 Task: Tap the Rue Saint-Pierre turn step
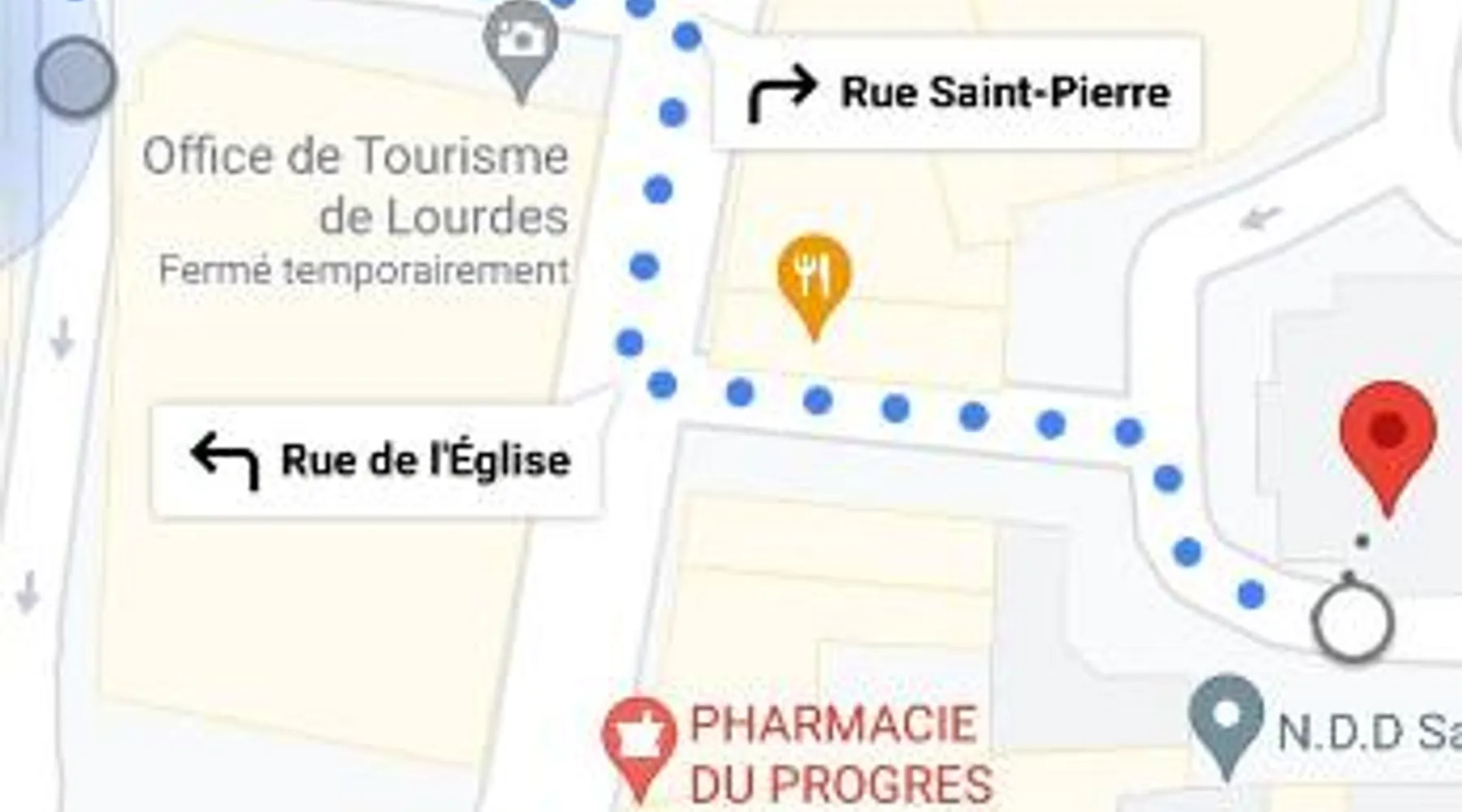click(956, 93)
